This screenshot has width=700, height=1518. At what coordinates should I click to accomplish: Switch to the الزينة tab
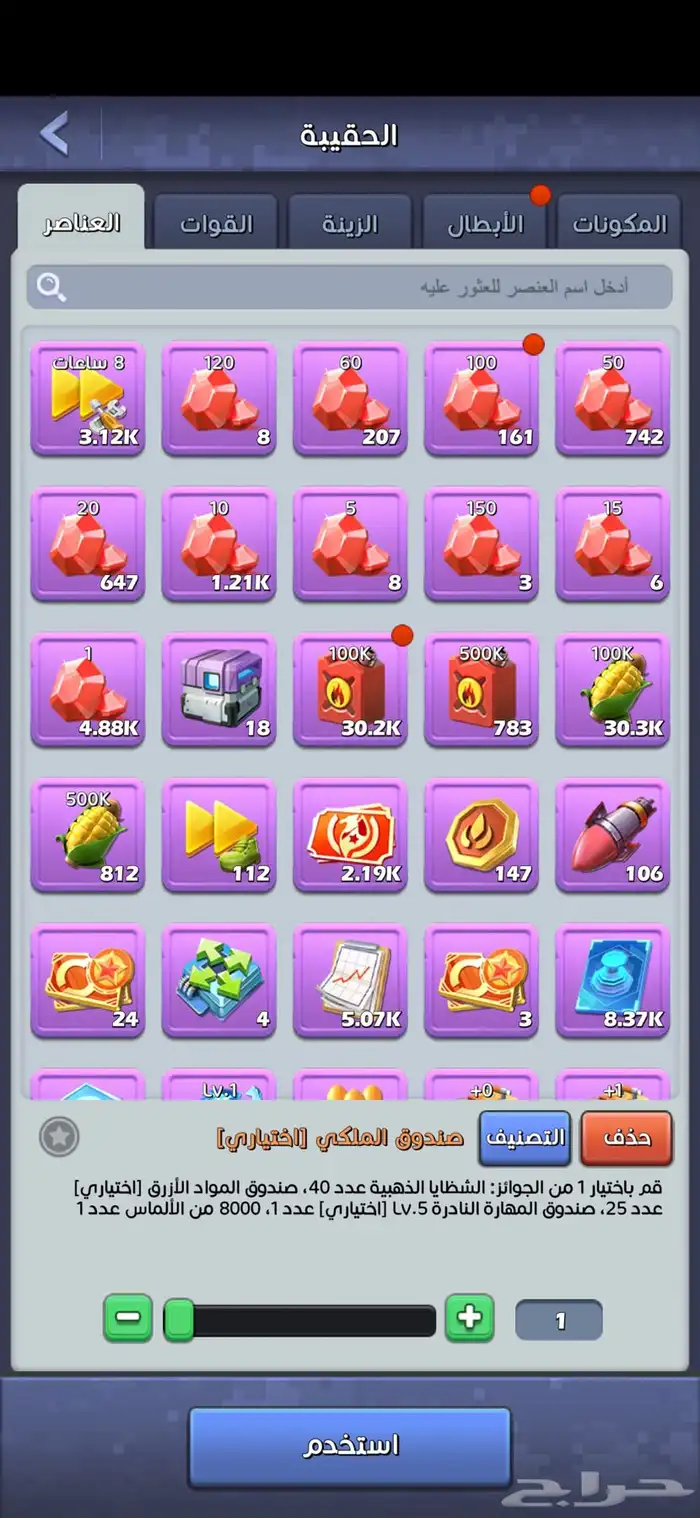350,222
